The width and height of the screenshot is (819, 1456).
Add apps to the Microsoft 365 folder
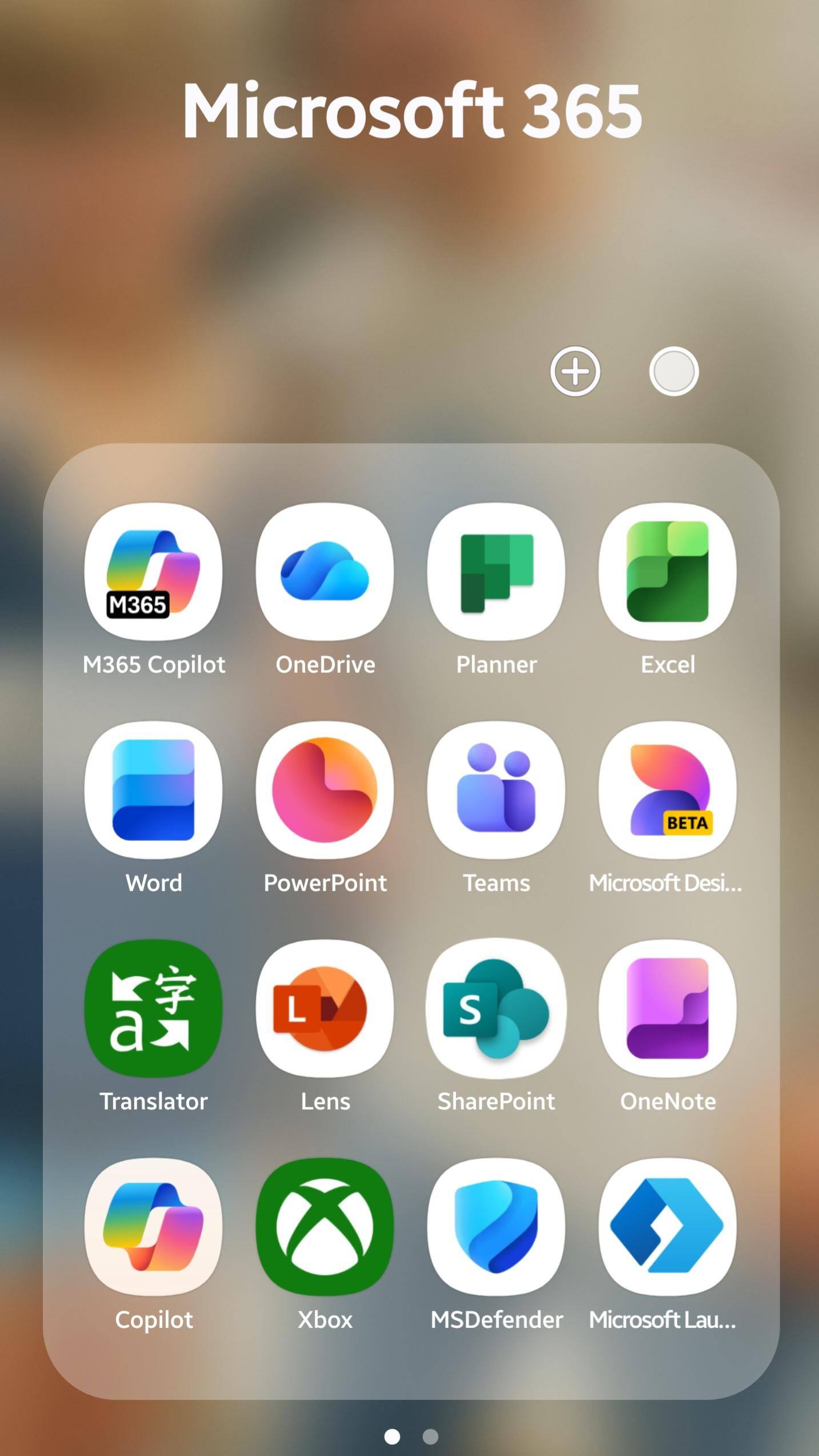(x=575, y=371)
